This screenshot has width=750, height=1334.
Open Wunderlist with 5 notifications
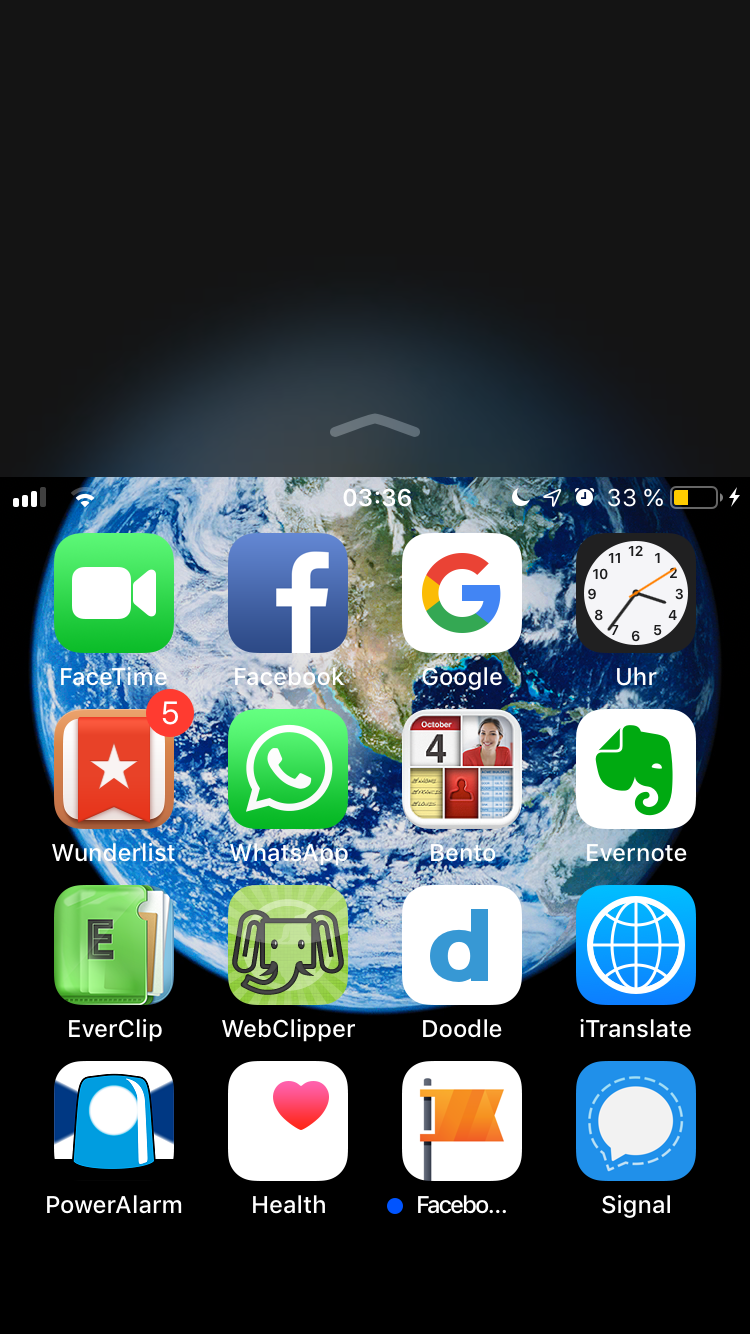(114, 769)
